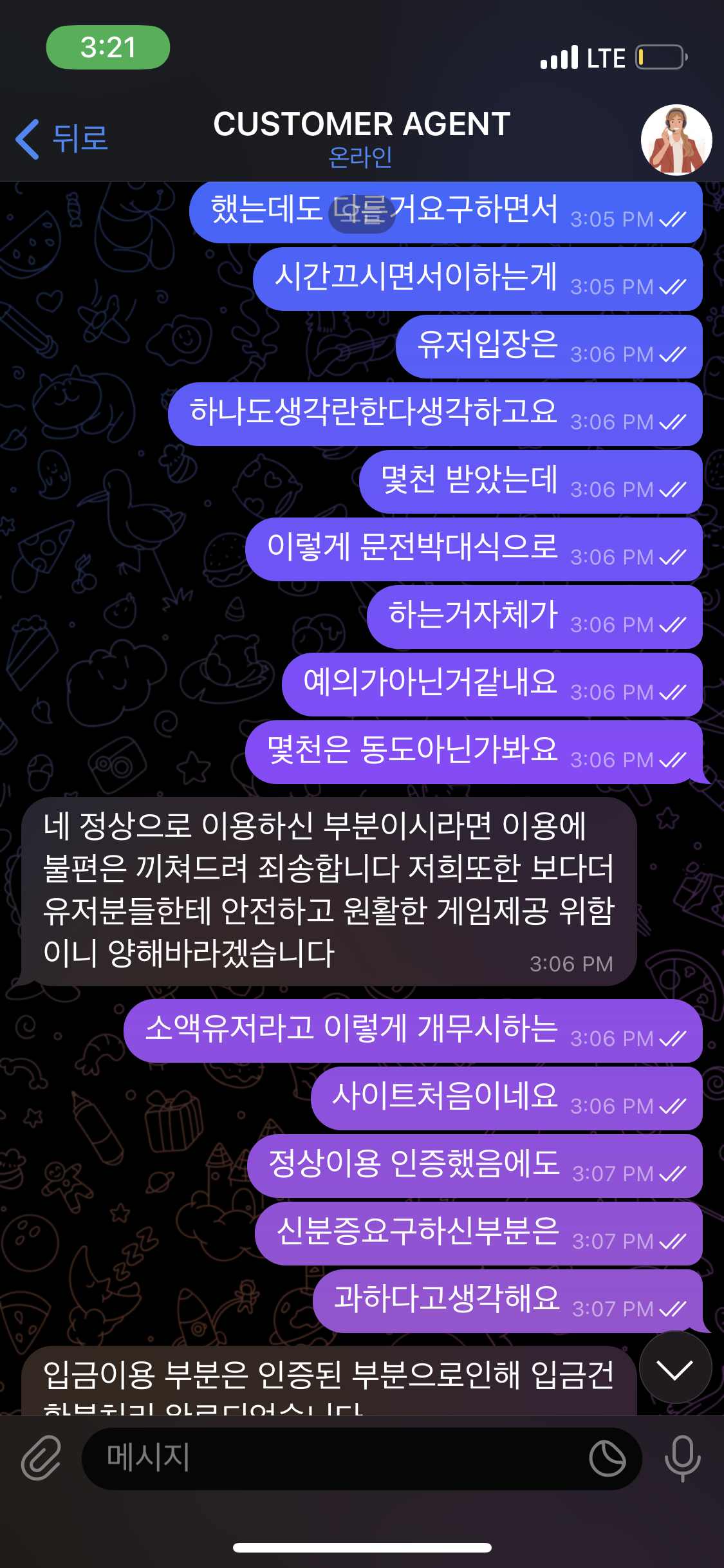The width and height of the screenshot is (724, 1568).
Task: Tap the paperclip attach icon
Action: coord(41,1458)
